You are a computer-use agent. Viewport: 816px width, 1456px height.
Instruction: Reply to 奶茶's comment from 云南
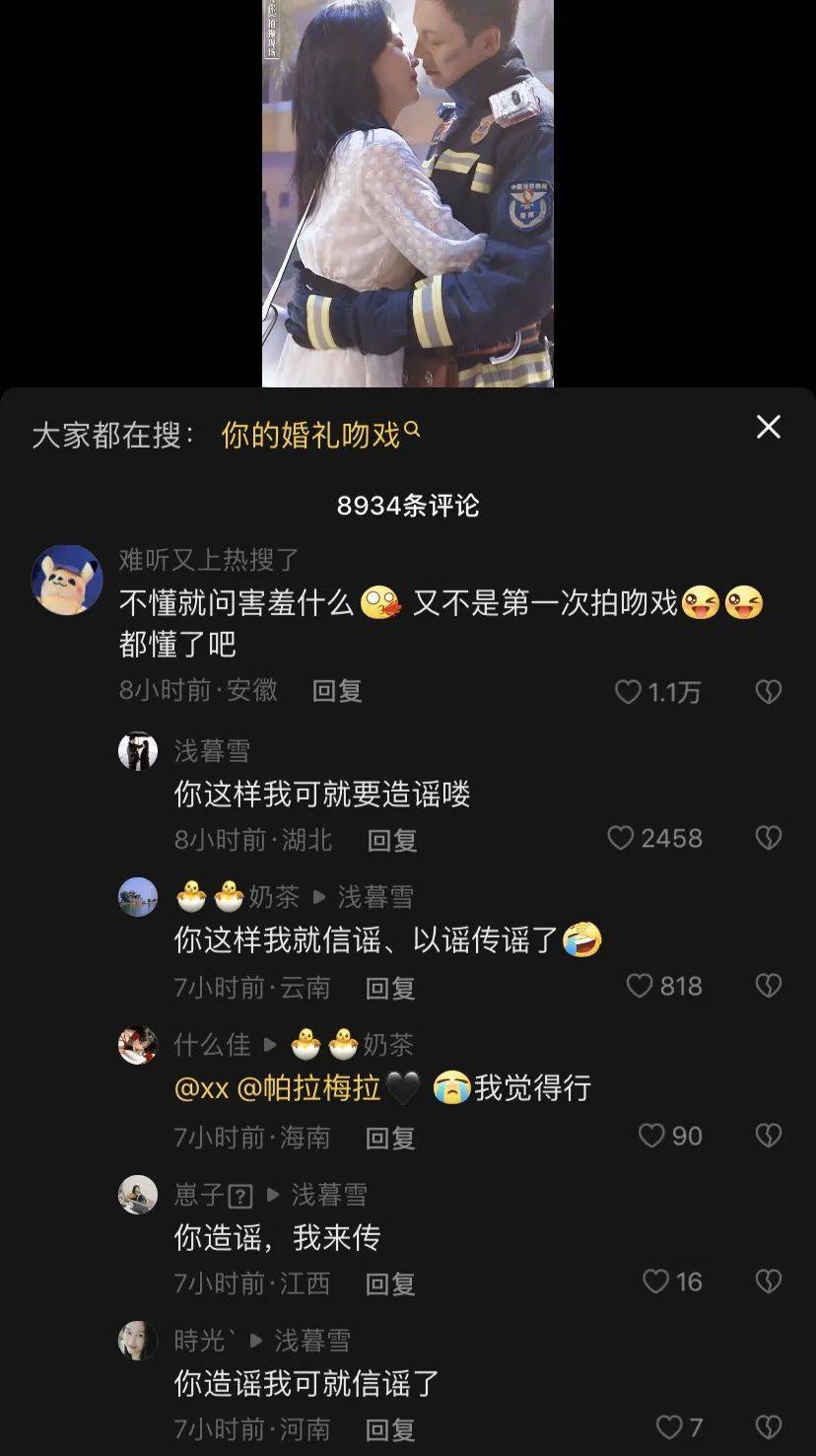coord(390,988)
